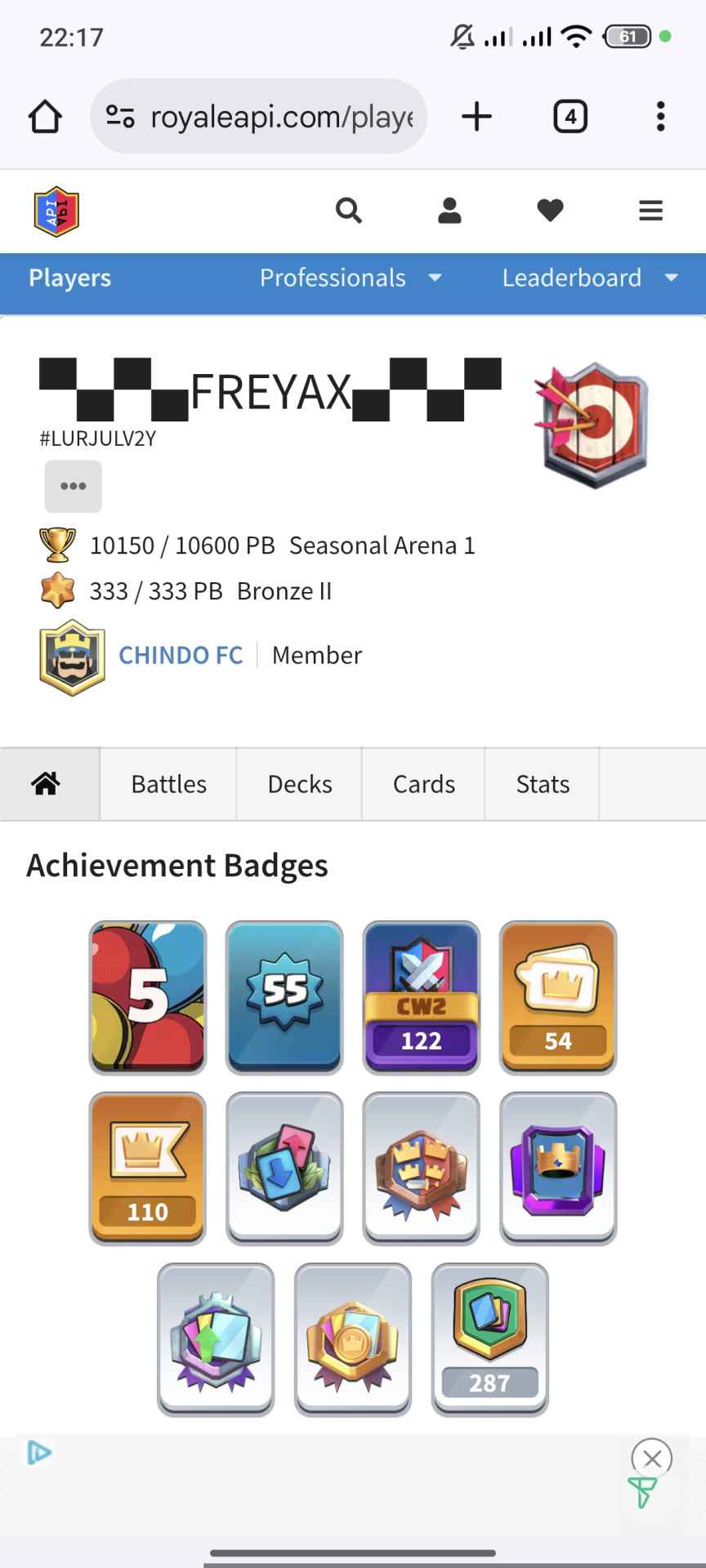Viewport: 706px width, 1568px height.
Task: Switch to the Cards tab
Action: (423, 784)
